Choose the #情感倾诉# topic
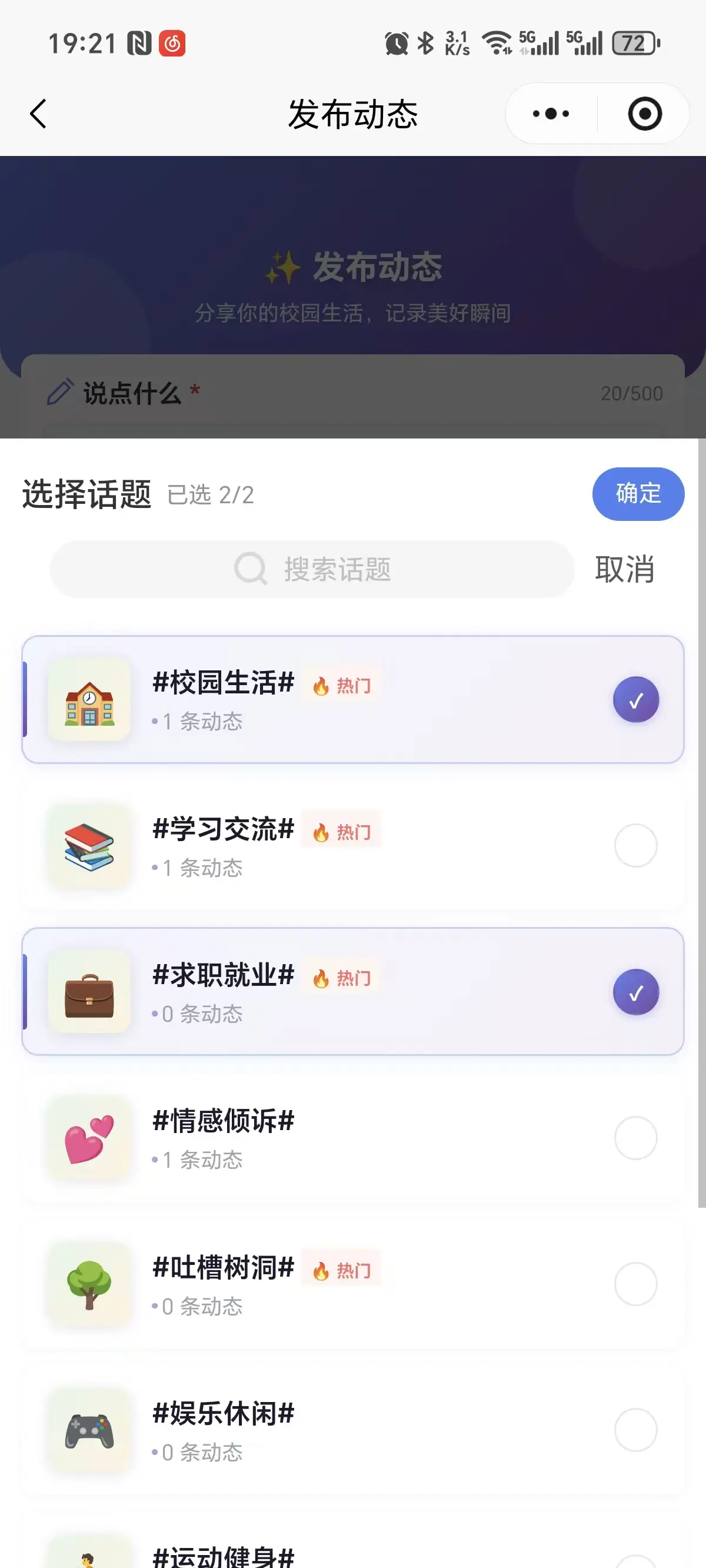Viewport: 706px width, 1568px height. tap(635, 1138)
